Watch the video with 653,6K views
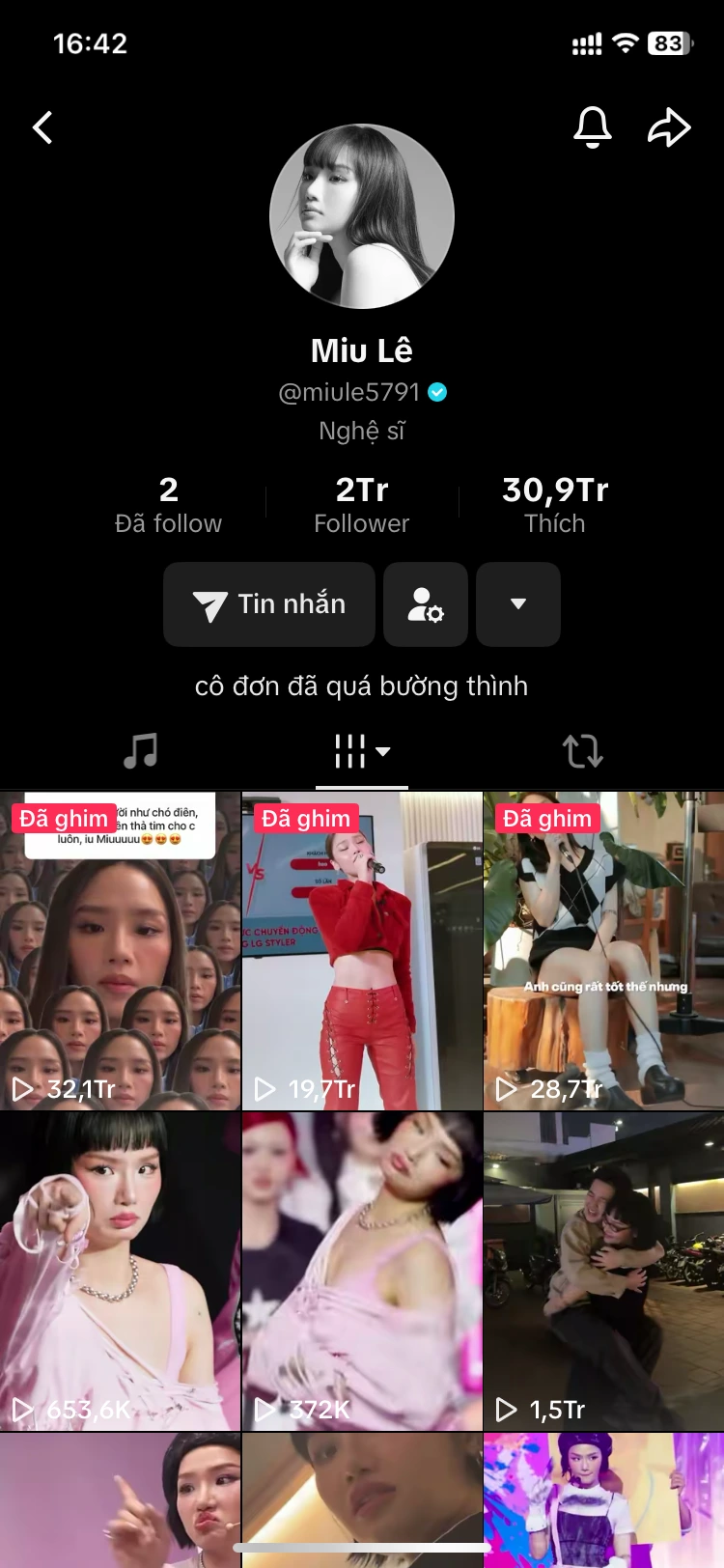 pos(120,1271)
